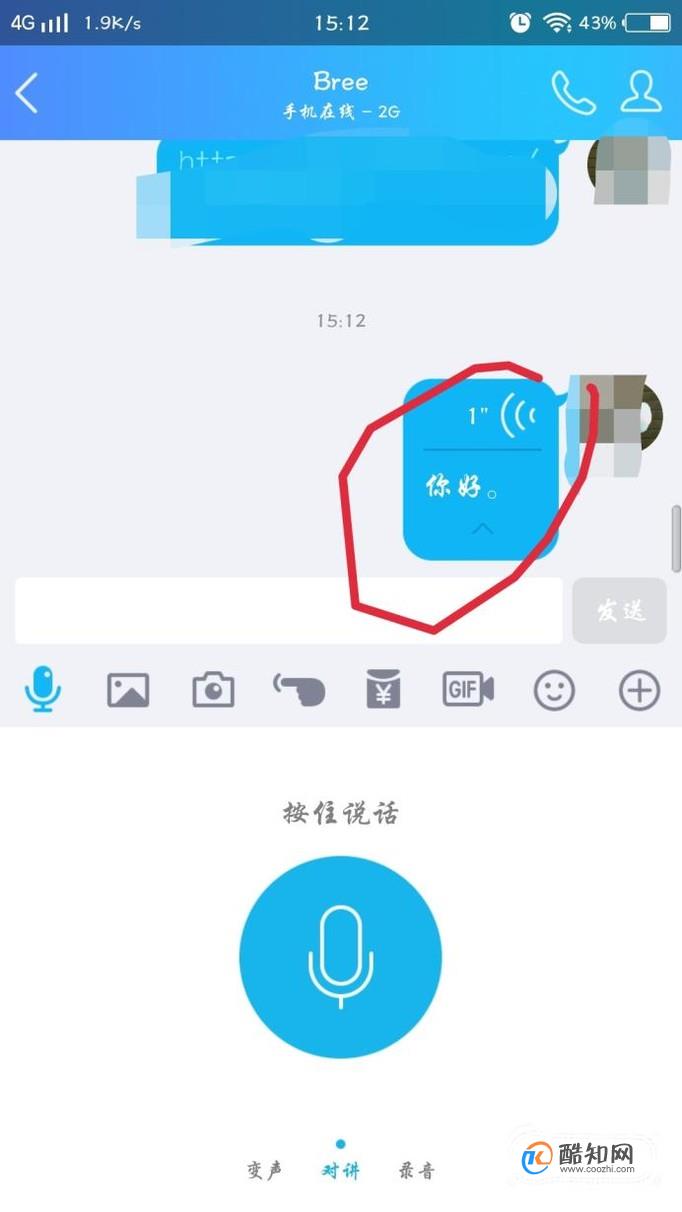
Task: Open Bree's profile icon
Action: pos(641,92)
